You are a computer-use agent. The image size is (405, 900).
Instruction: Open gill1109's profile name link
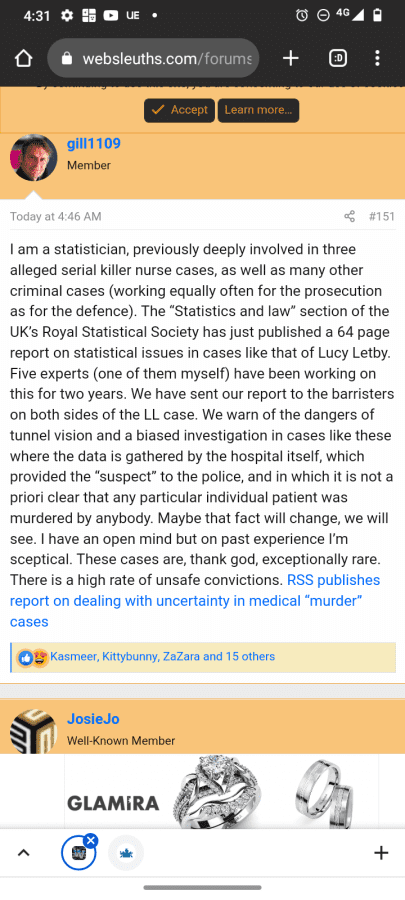94,143
